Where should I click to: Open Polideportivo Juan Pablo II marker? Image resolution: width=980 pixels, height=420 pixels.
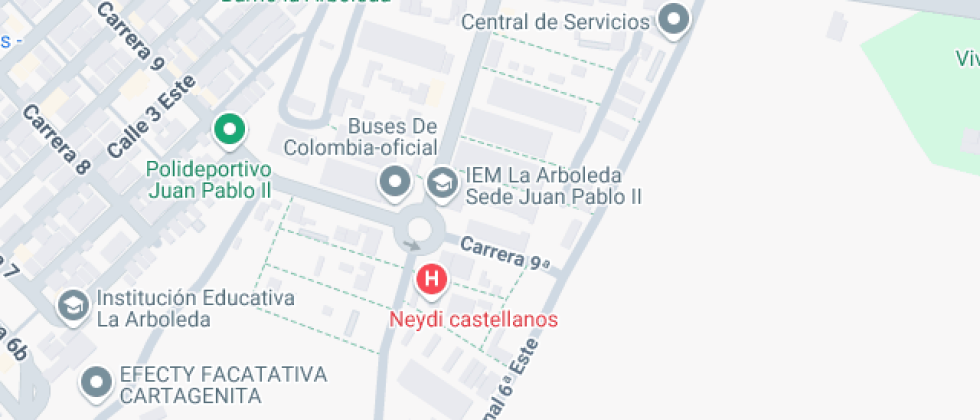[x=230, y=129]
